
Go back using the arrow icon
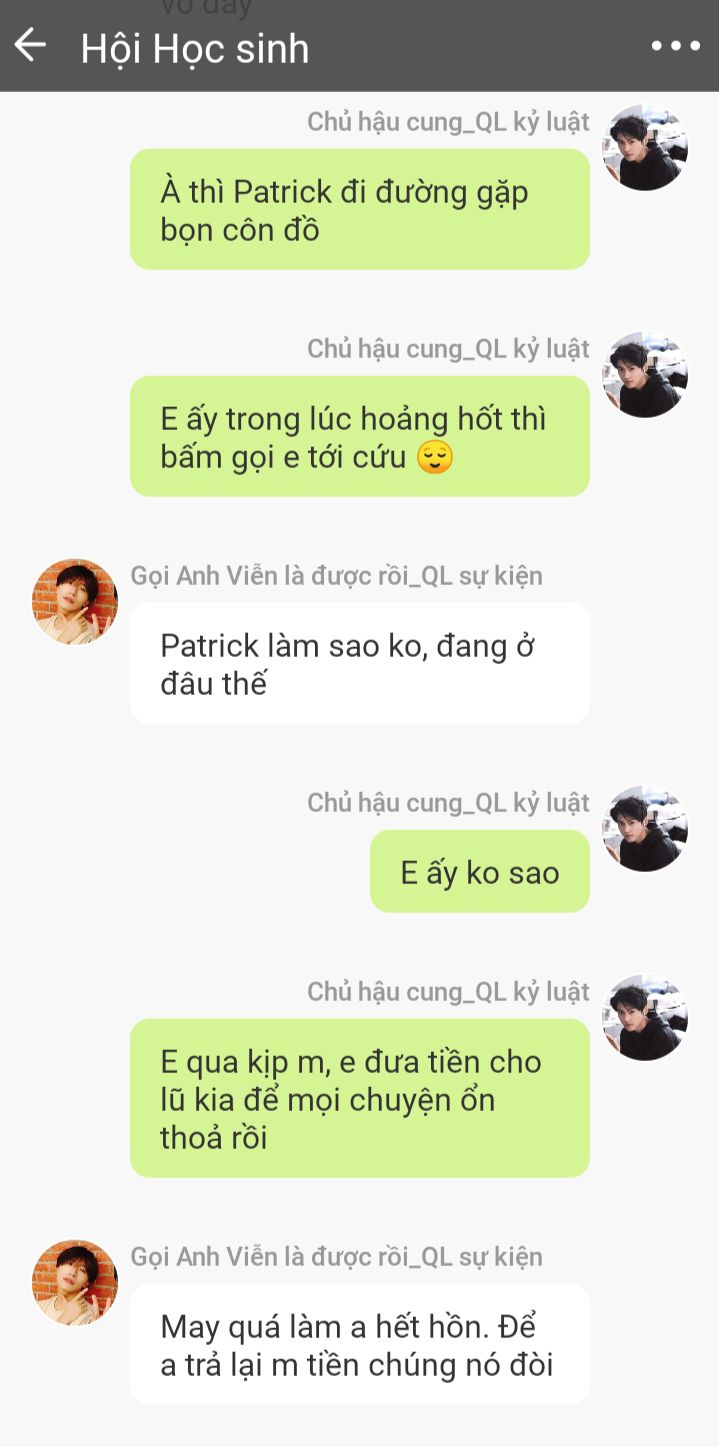pyautogui.click(x=30, y=45)
